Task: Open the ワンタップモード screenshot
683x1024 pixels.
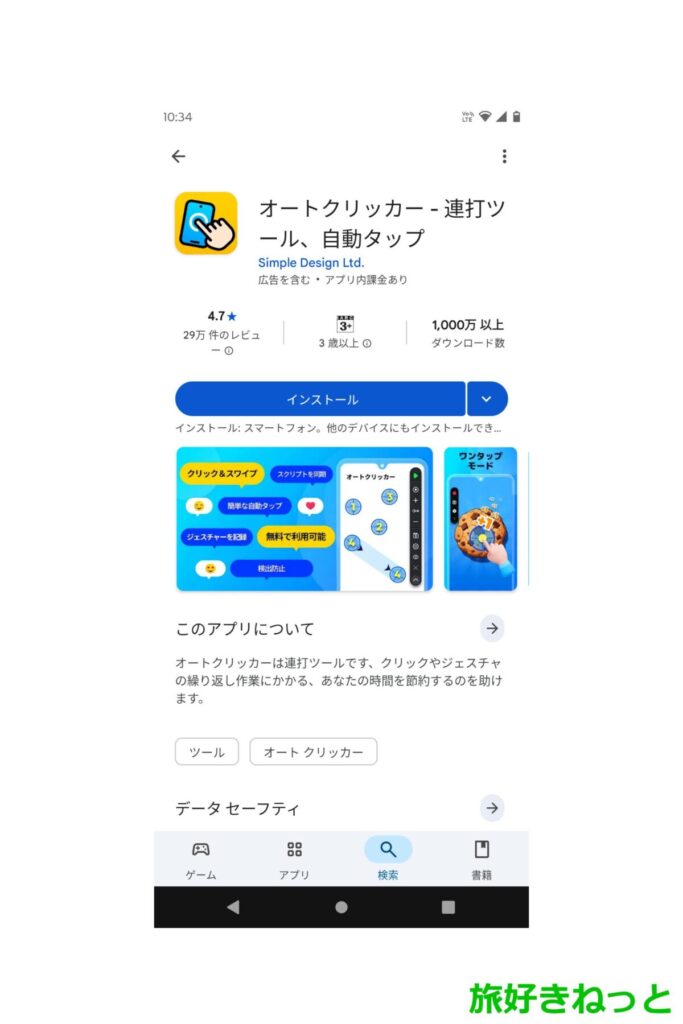Action: [x=481, y=519]
